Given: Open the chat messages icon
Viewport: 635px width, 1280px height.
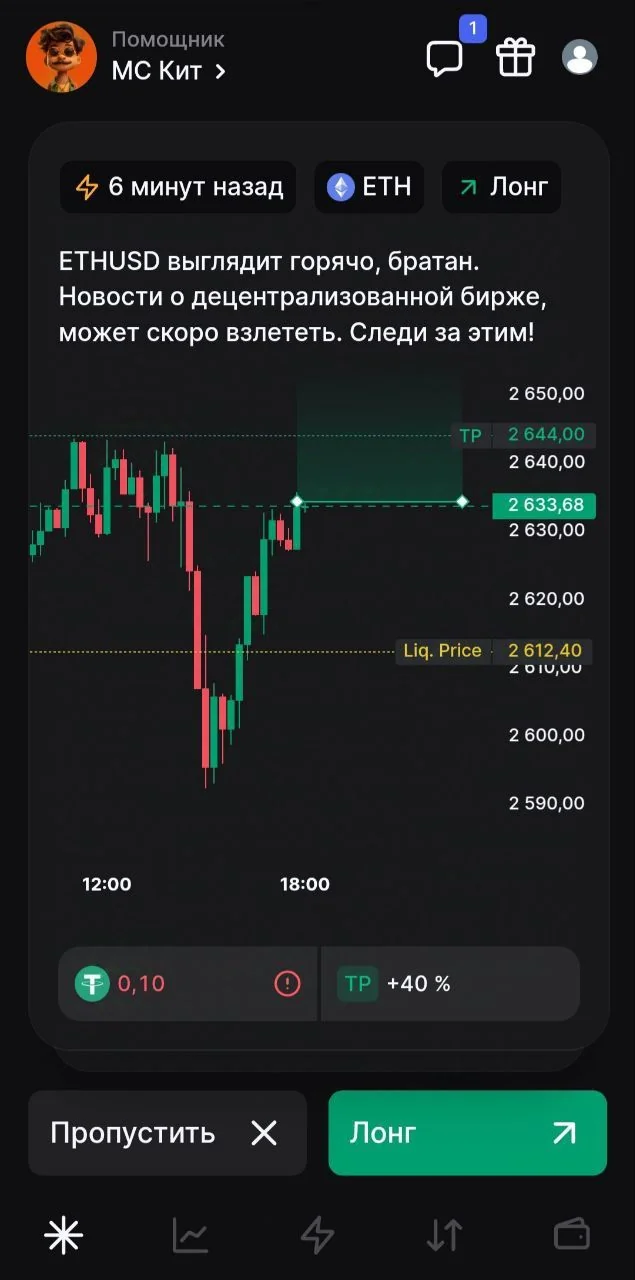Looking at the screenshot, I should [x=444, y=58].
